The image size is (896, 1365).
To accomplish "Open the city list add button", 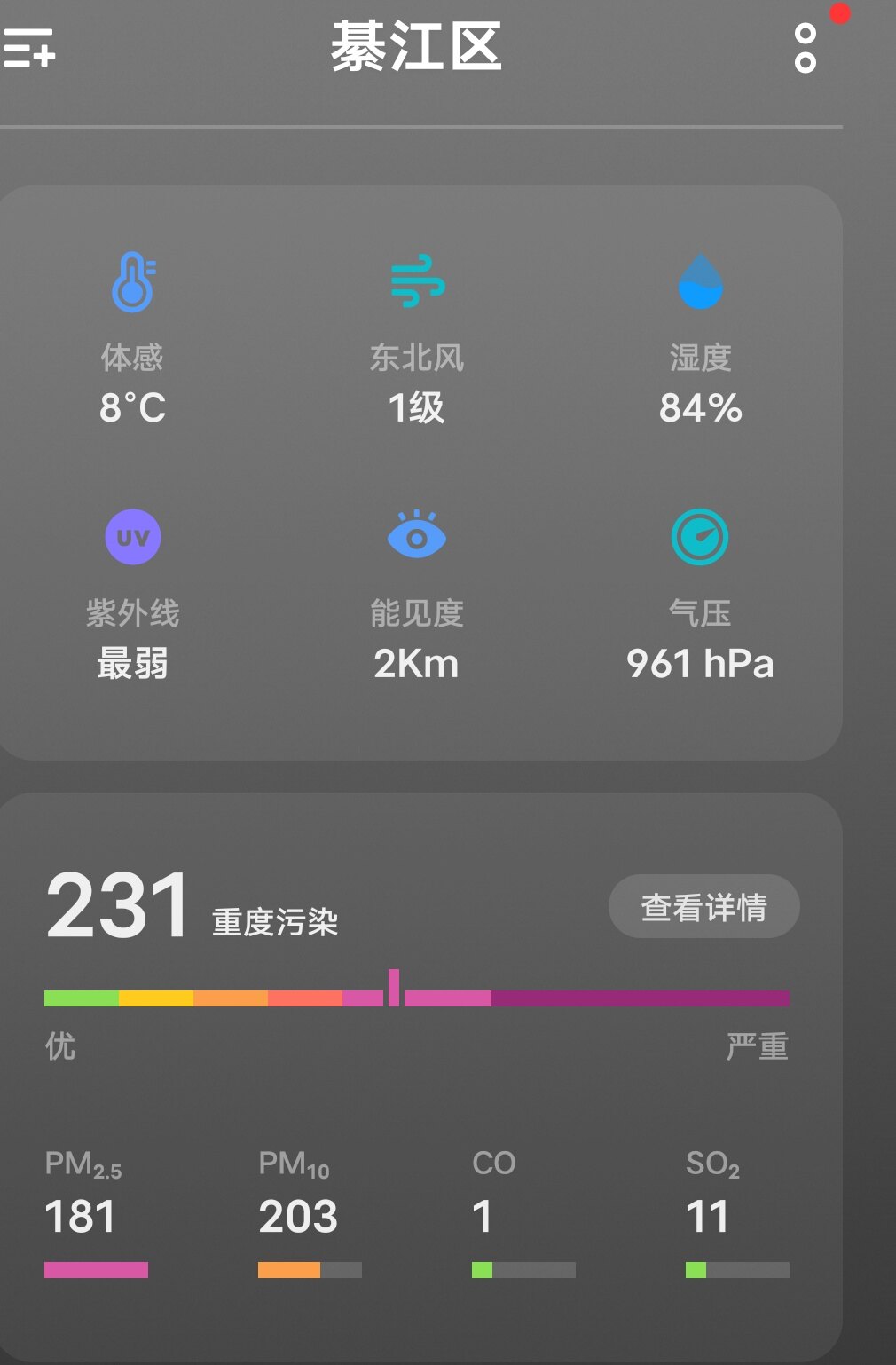I will point(29,47).
